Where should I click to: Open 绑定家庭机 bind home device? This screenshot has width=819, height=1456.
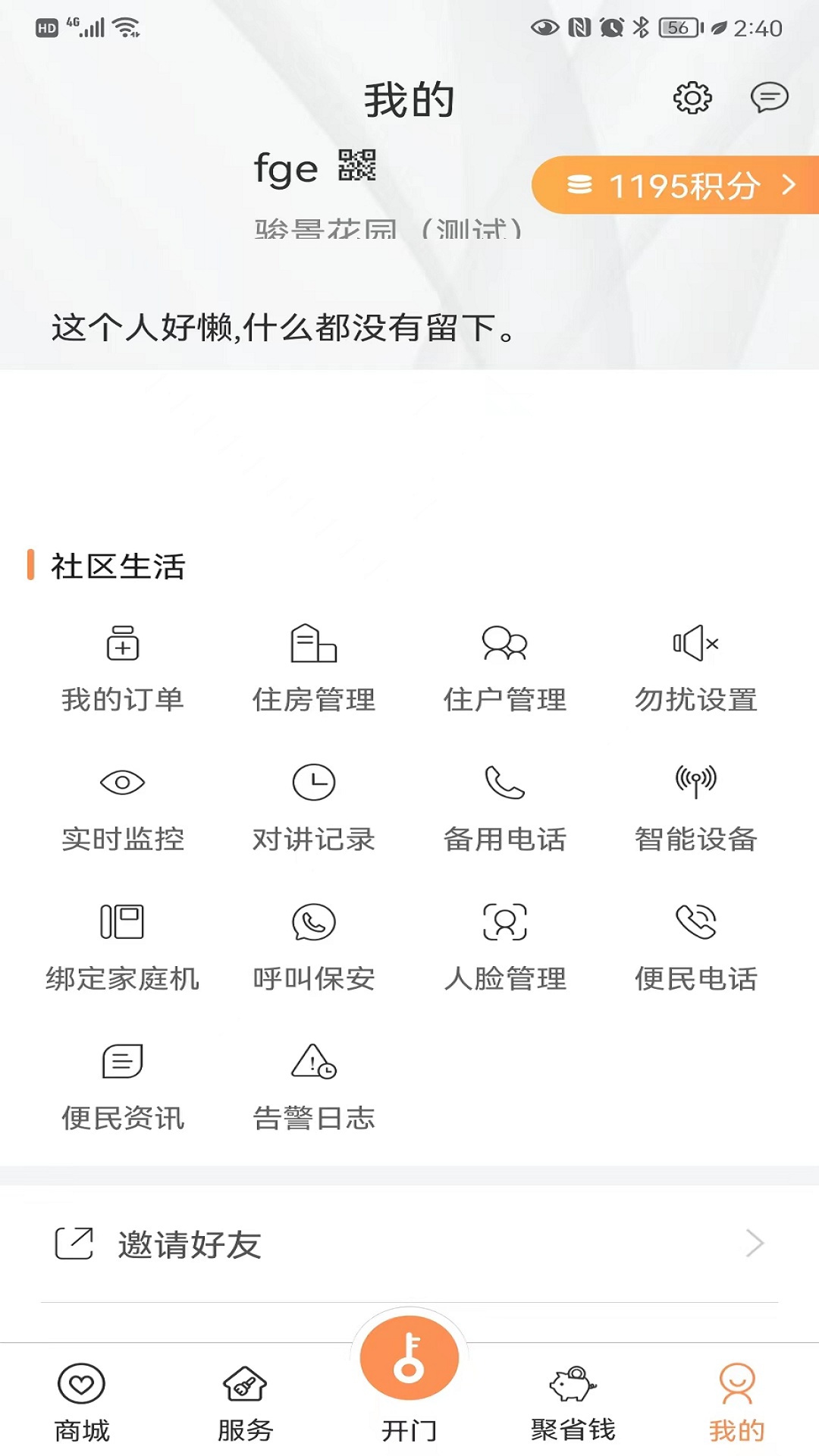coord(123,944)
